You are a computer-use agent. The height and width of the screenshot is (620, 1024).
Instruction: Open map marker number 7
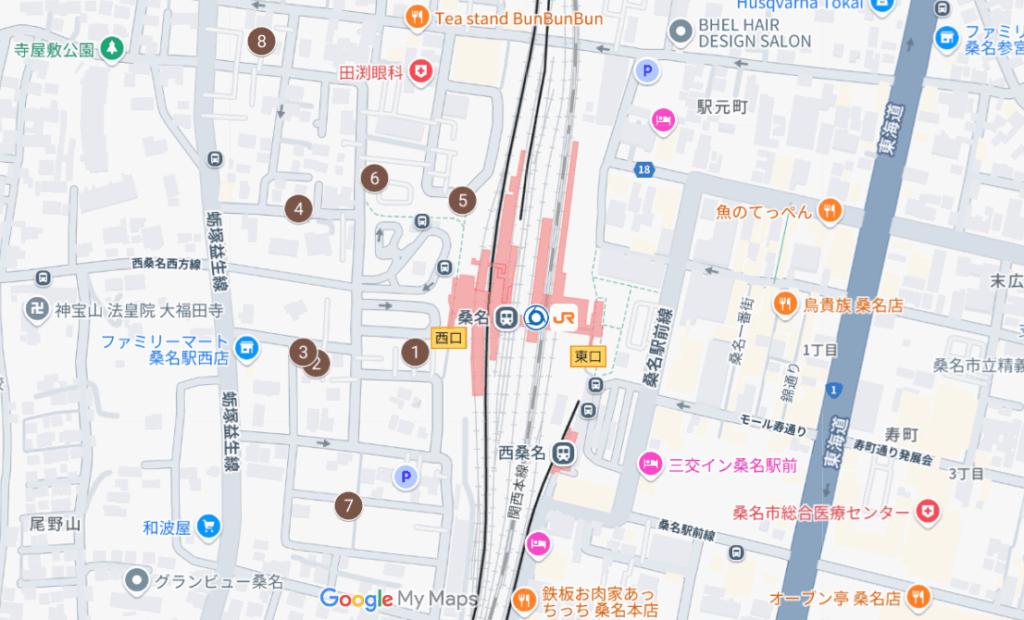(348, 506)
